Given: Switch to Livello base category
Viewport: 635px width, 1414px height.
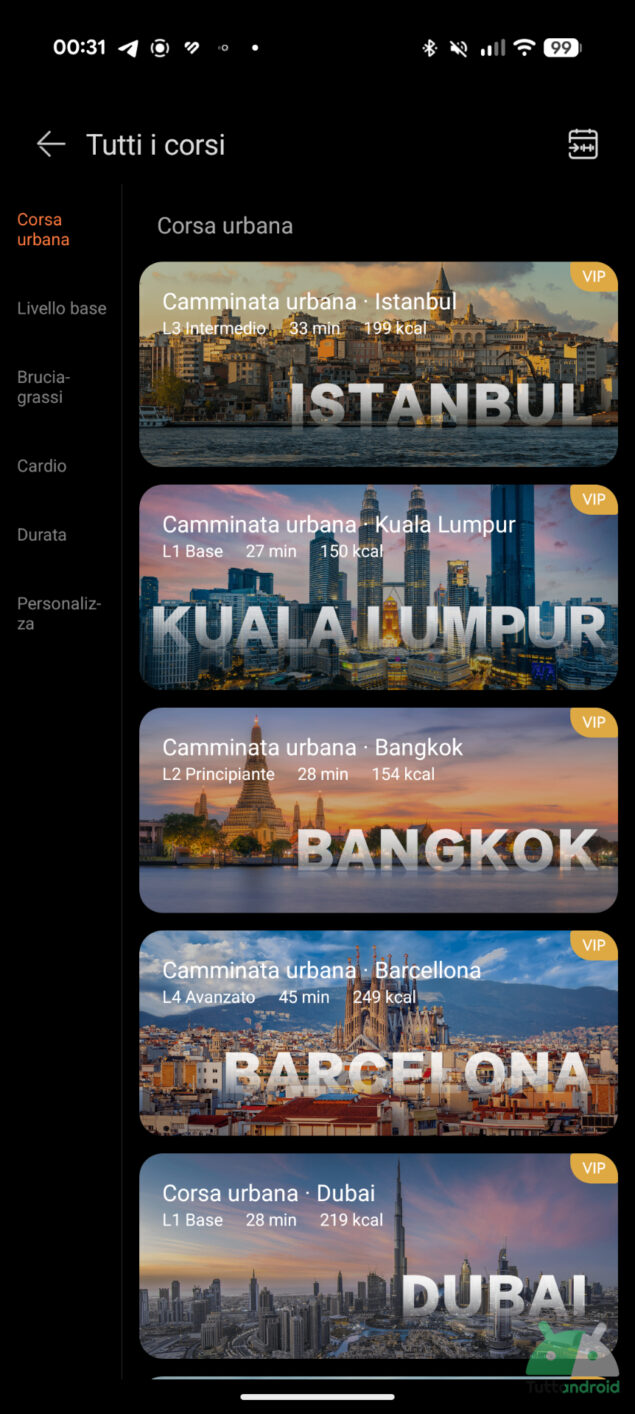Looking at the screenshot, I should click(x=61, y=308).
